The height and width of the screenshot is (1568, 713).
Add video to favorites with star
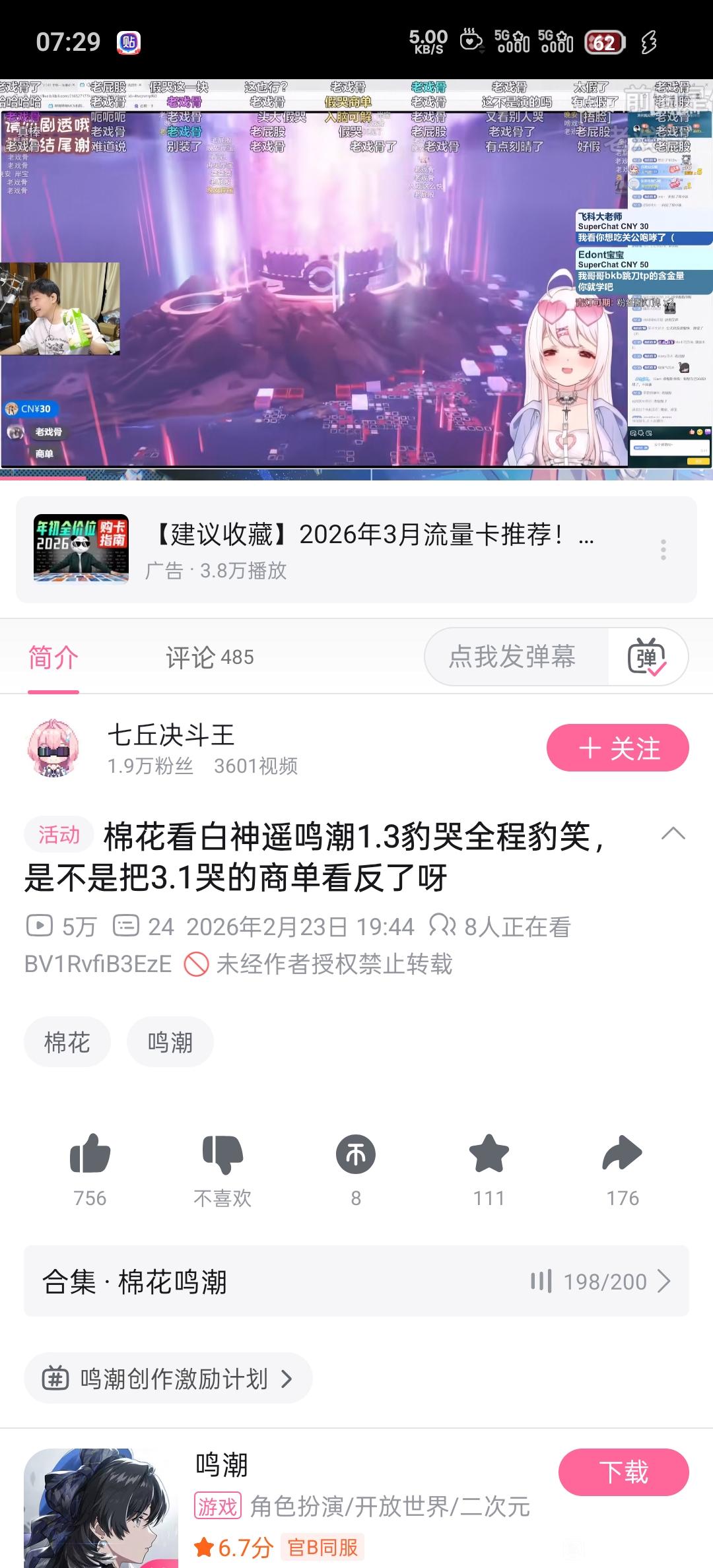tap(489, 1155)
